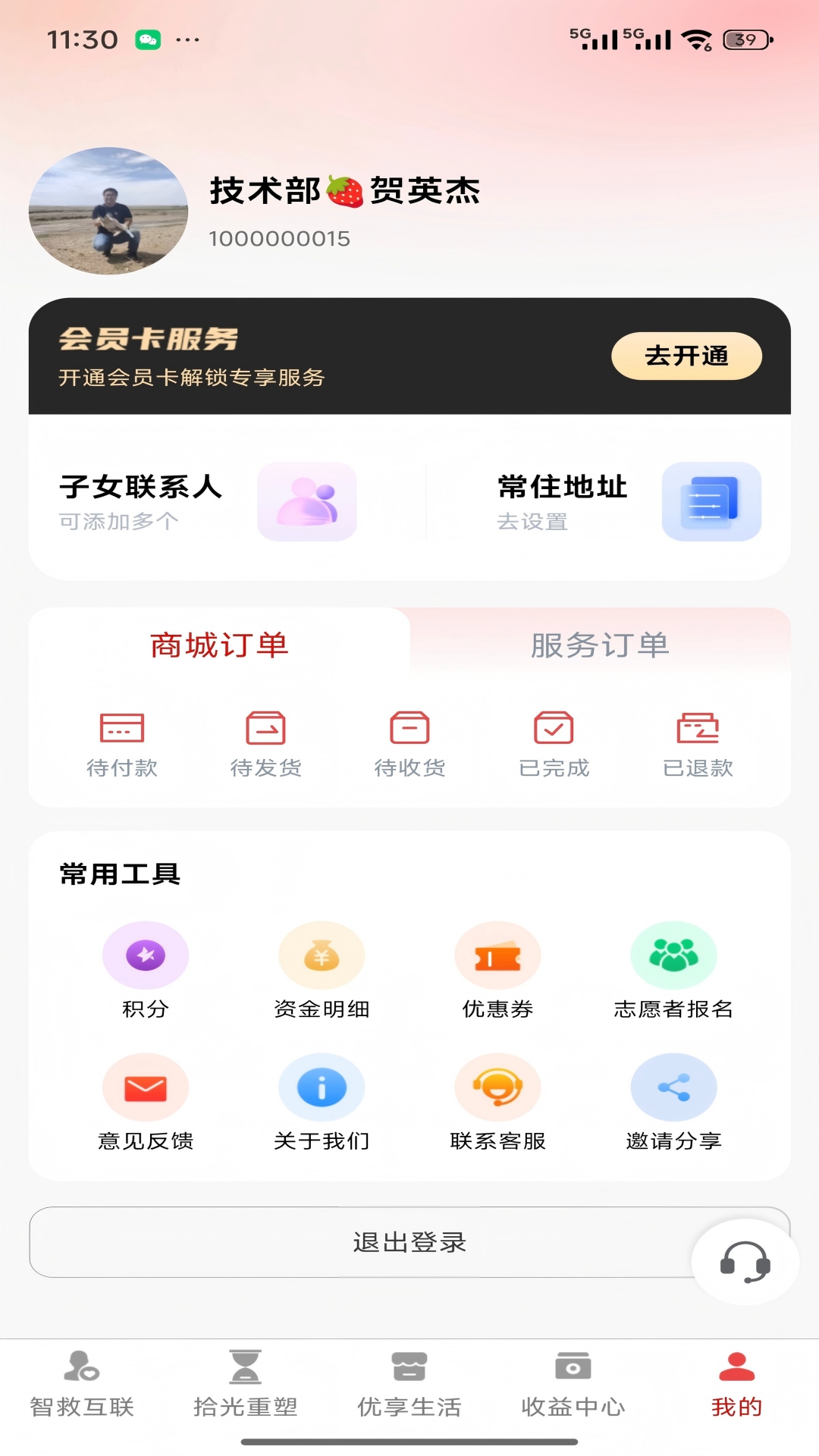The height and width of the screenshot is (1456, 819).
Task: Open the 联系客服 customer service icon
Action: point(497,1087)
